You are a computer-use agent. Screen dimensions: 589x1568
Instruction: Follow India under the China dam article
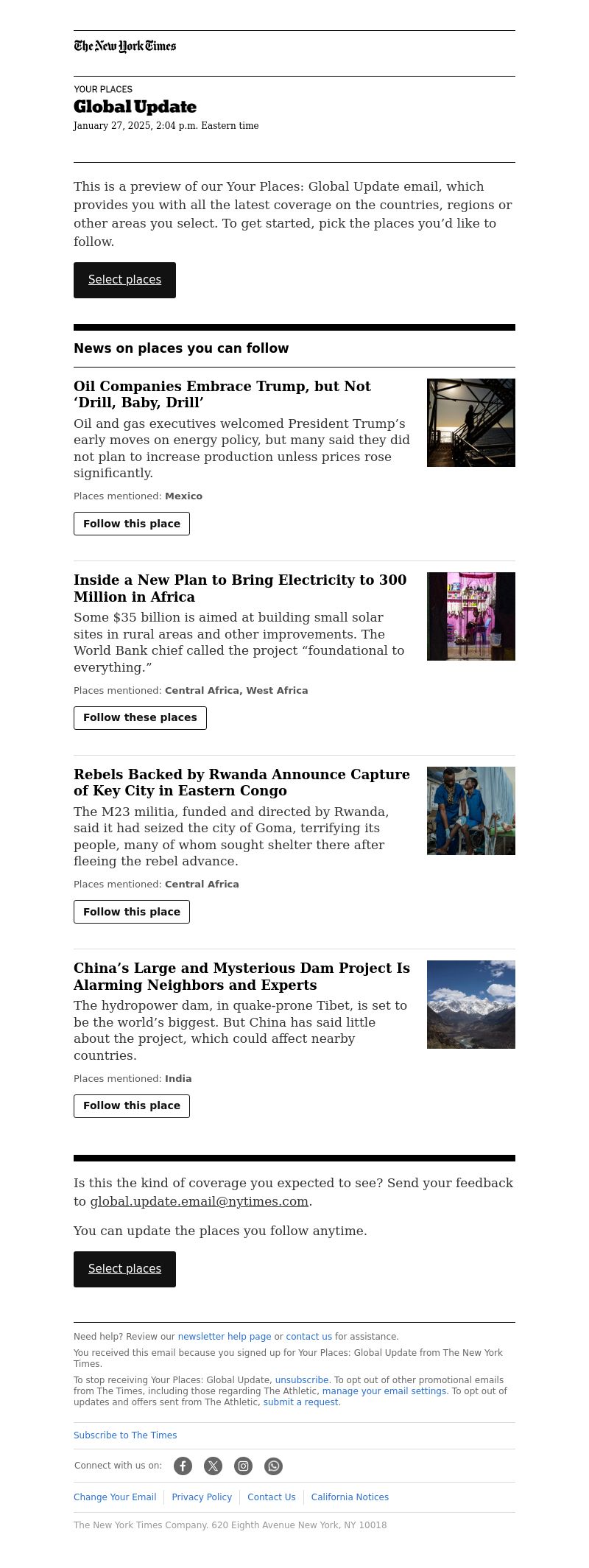[x=131, y=1105]
